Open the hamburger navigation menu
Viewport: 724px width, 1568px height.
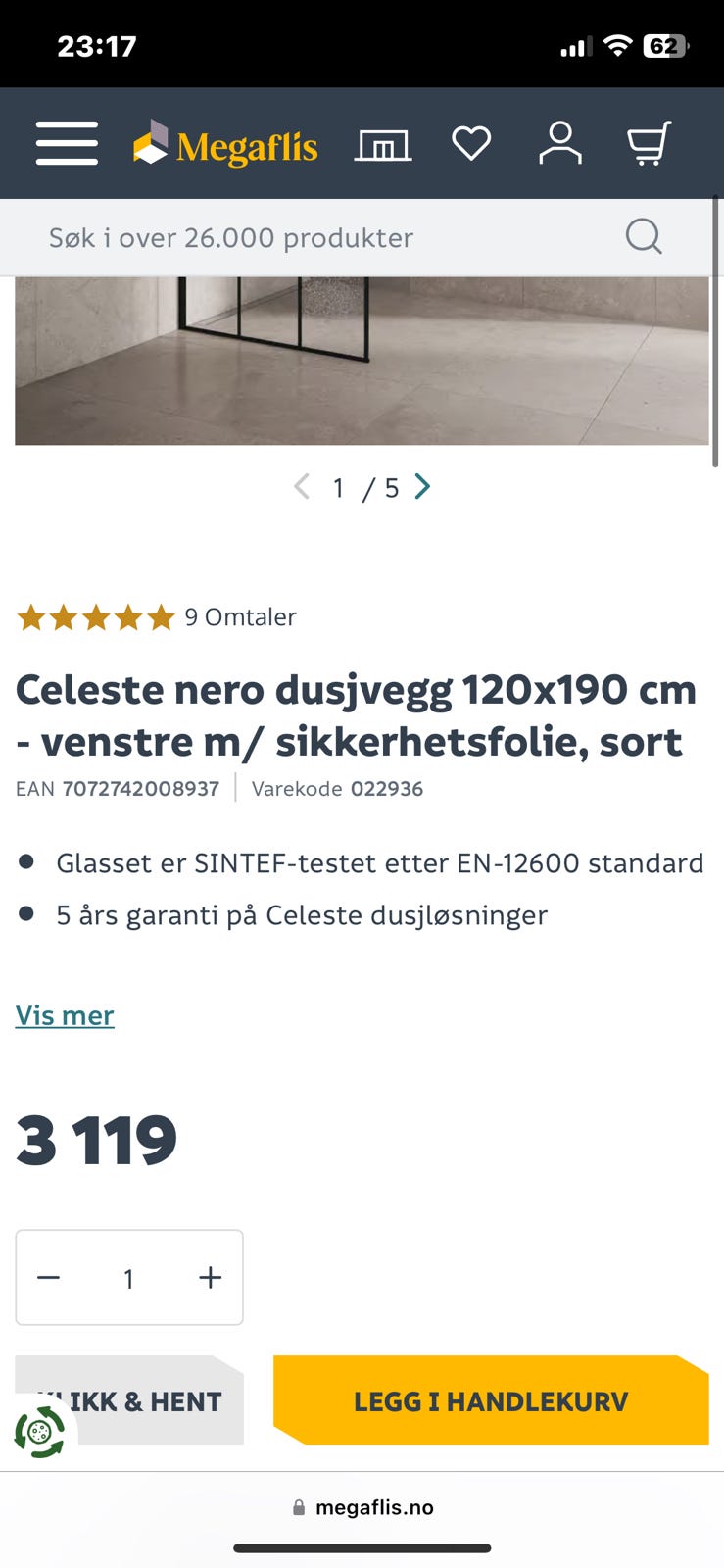pyautogui.click(x=66, y=143)
